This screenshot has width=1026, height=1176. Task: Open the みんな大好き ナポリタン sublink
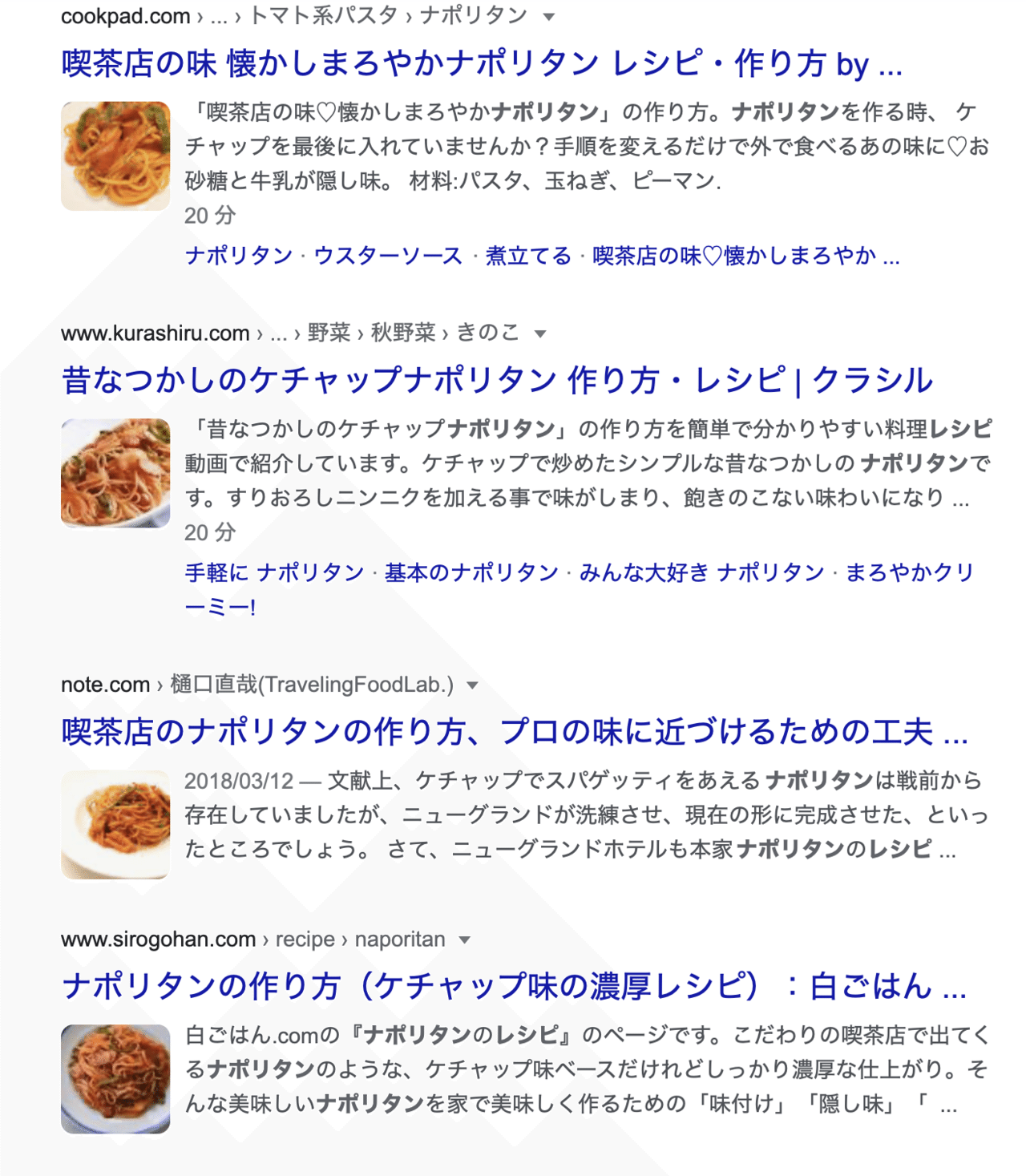coord(701,572)
